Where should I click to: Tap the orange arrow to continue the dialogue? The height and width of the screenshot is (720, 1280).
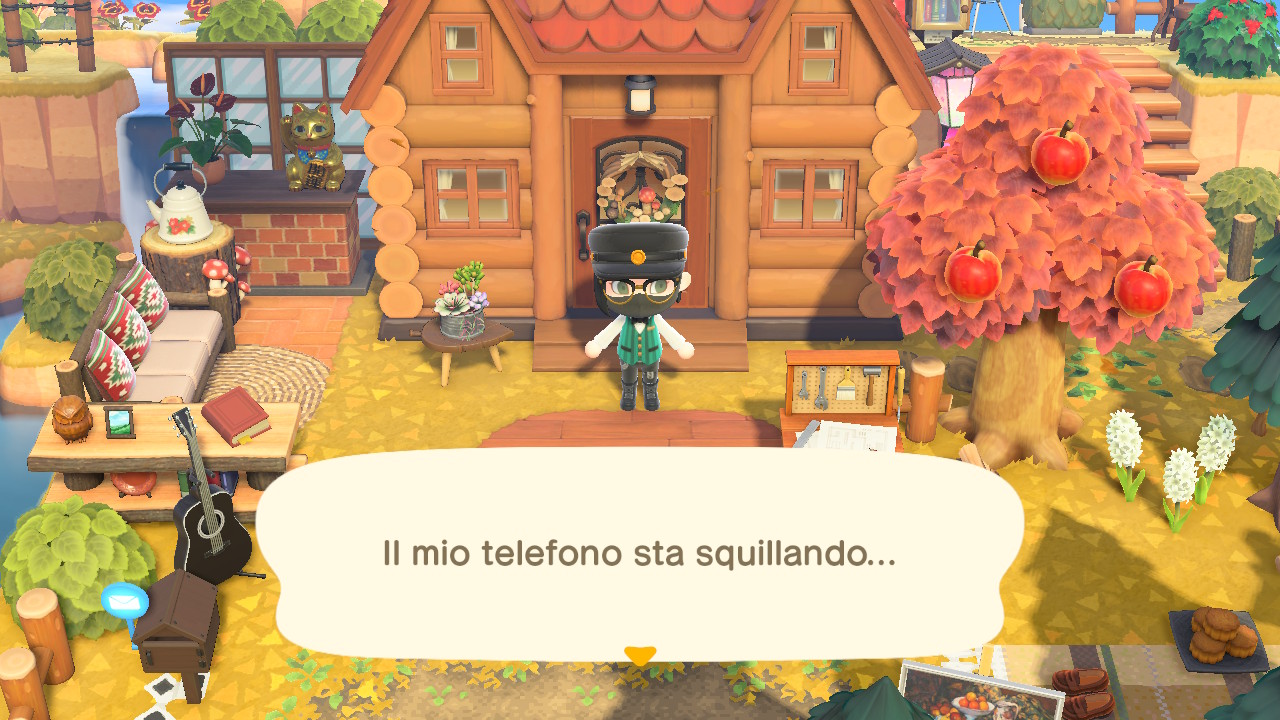[x=639, y=656]
